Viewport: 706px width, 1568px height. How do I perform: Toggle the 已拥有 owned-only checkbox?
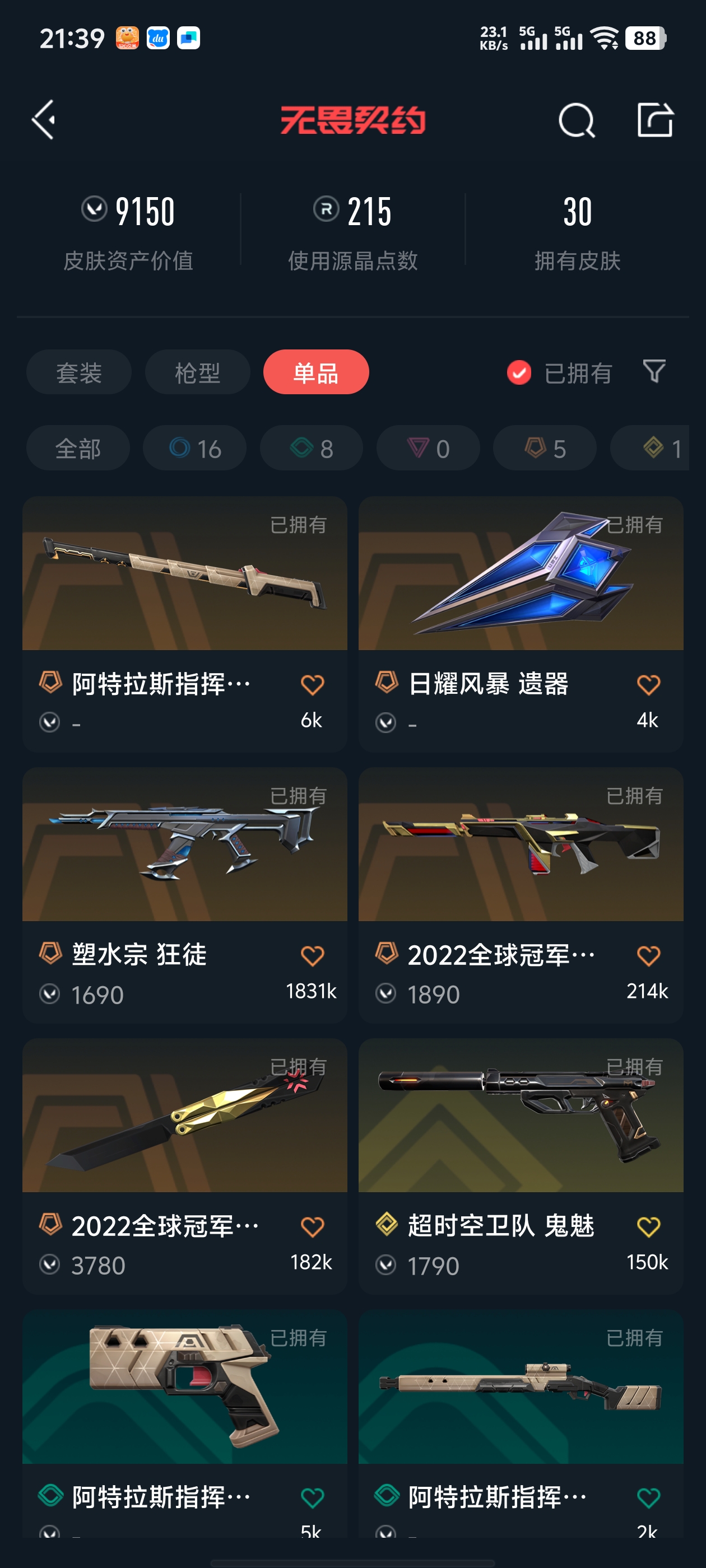click(519, 372)
